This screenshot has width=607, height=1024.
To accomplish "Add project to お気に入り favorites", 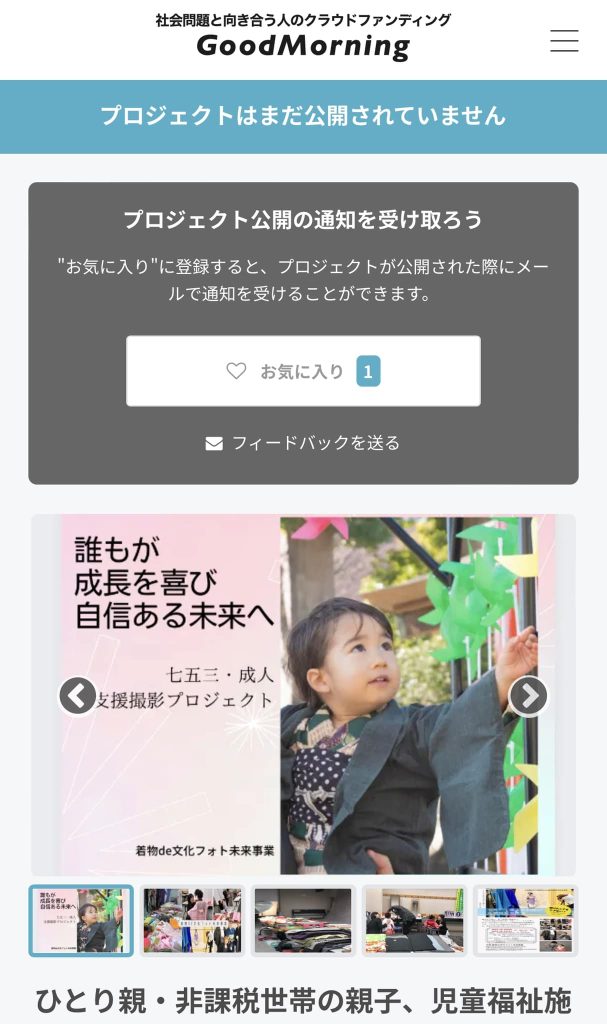I will [303, 371].
